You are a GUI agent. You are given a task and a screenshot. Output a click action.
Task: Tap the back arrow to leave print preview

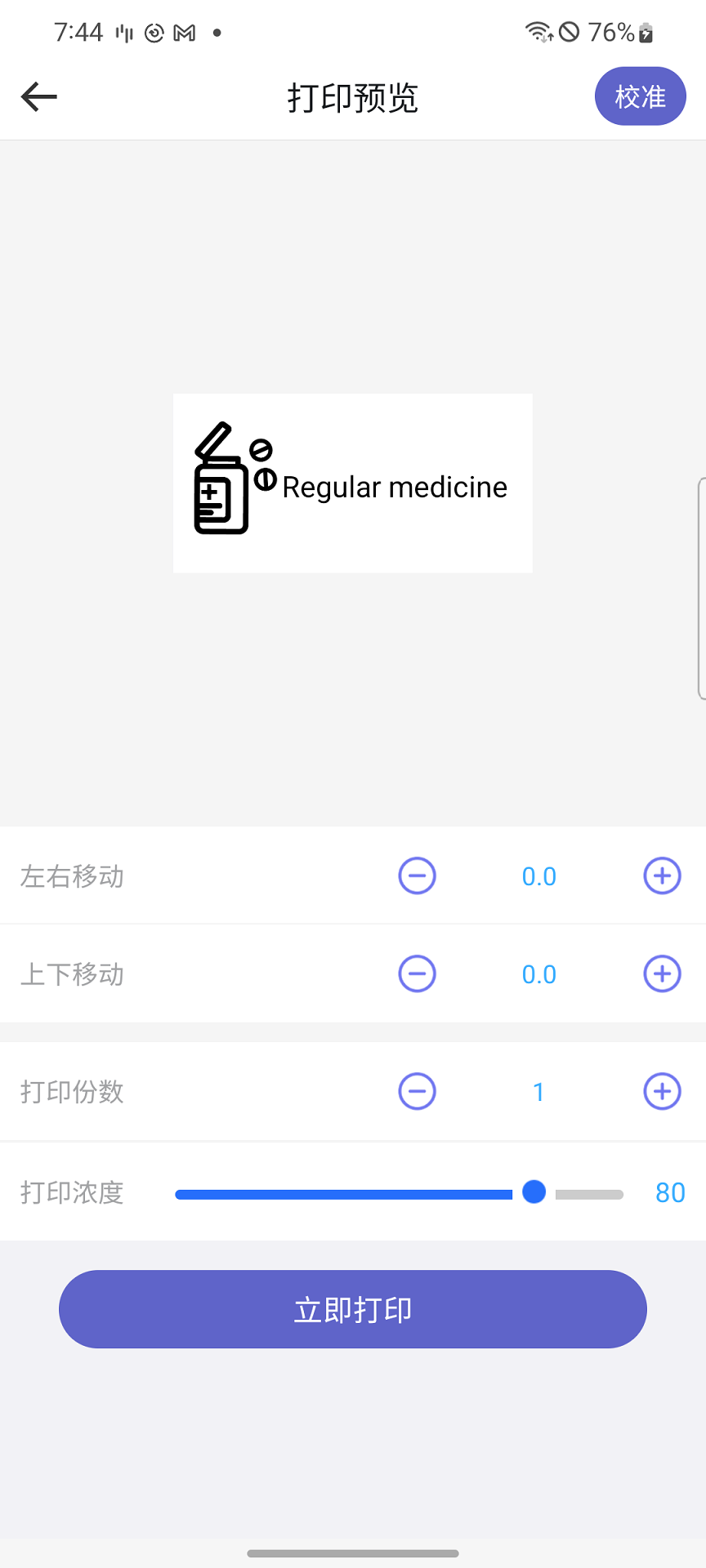click(38, 96)
